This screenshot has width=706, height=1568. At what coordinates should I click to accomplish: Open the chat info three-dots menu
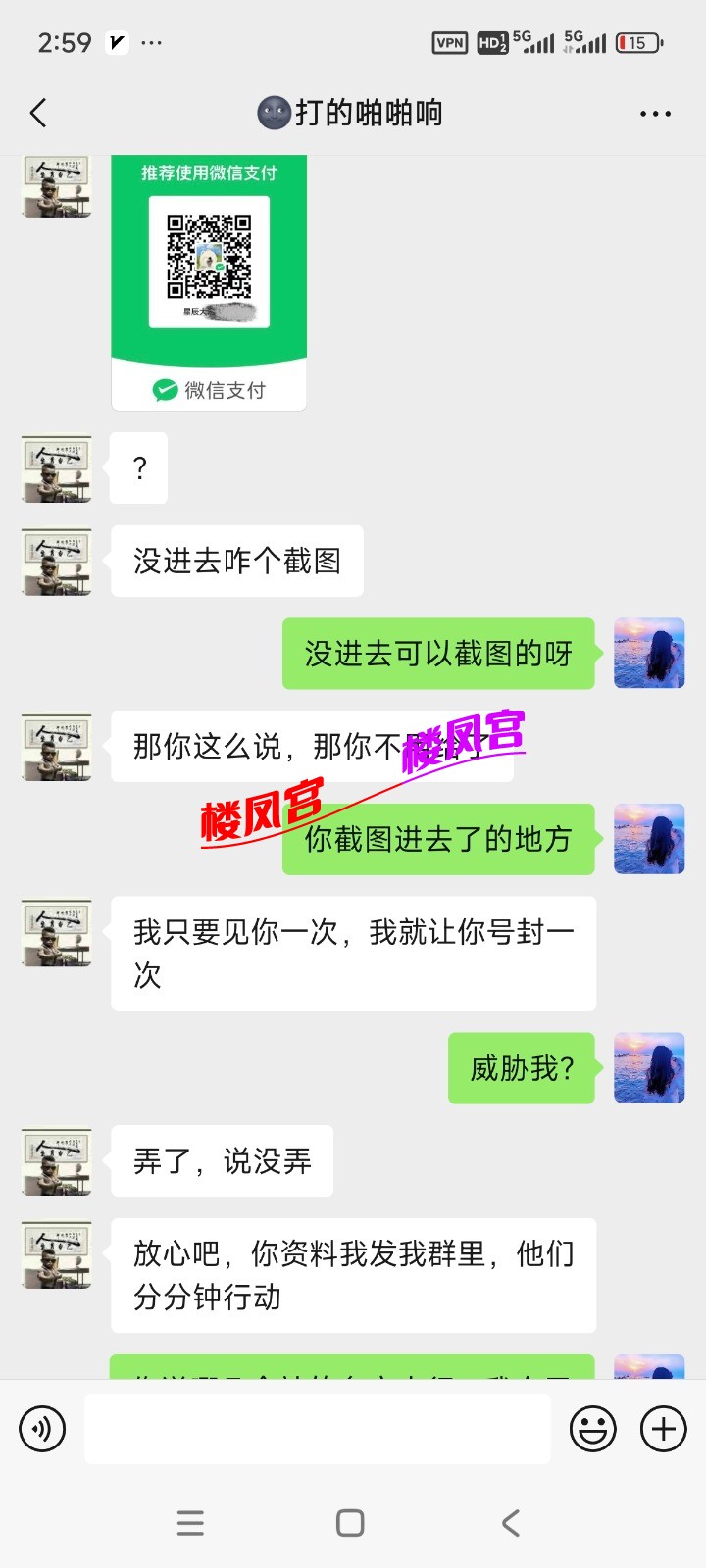coord(655,114)
